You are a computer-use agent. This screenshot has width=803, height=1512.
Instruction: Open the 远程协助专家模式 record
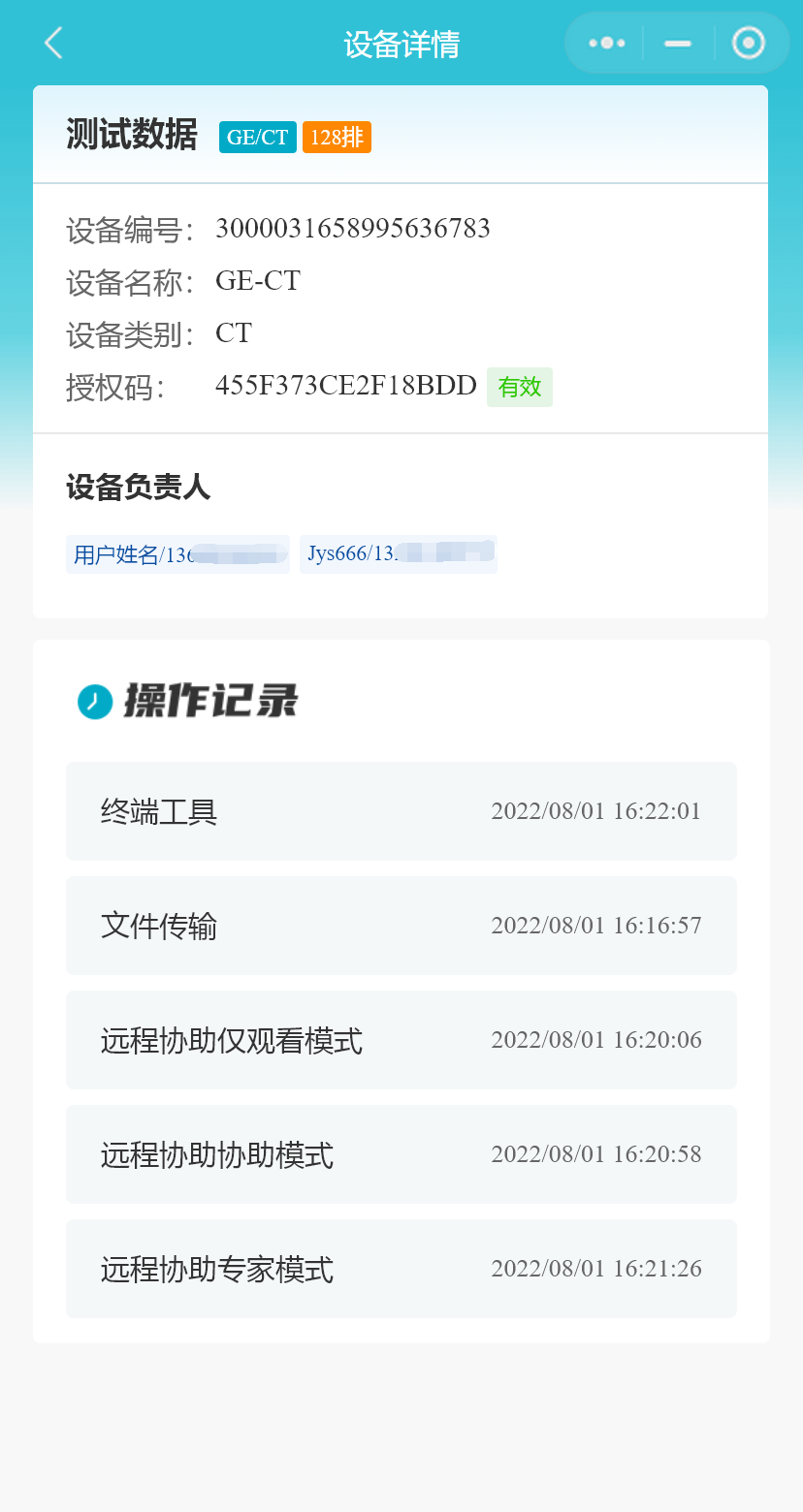(401, 1269)
